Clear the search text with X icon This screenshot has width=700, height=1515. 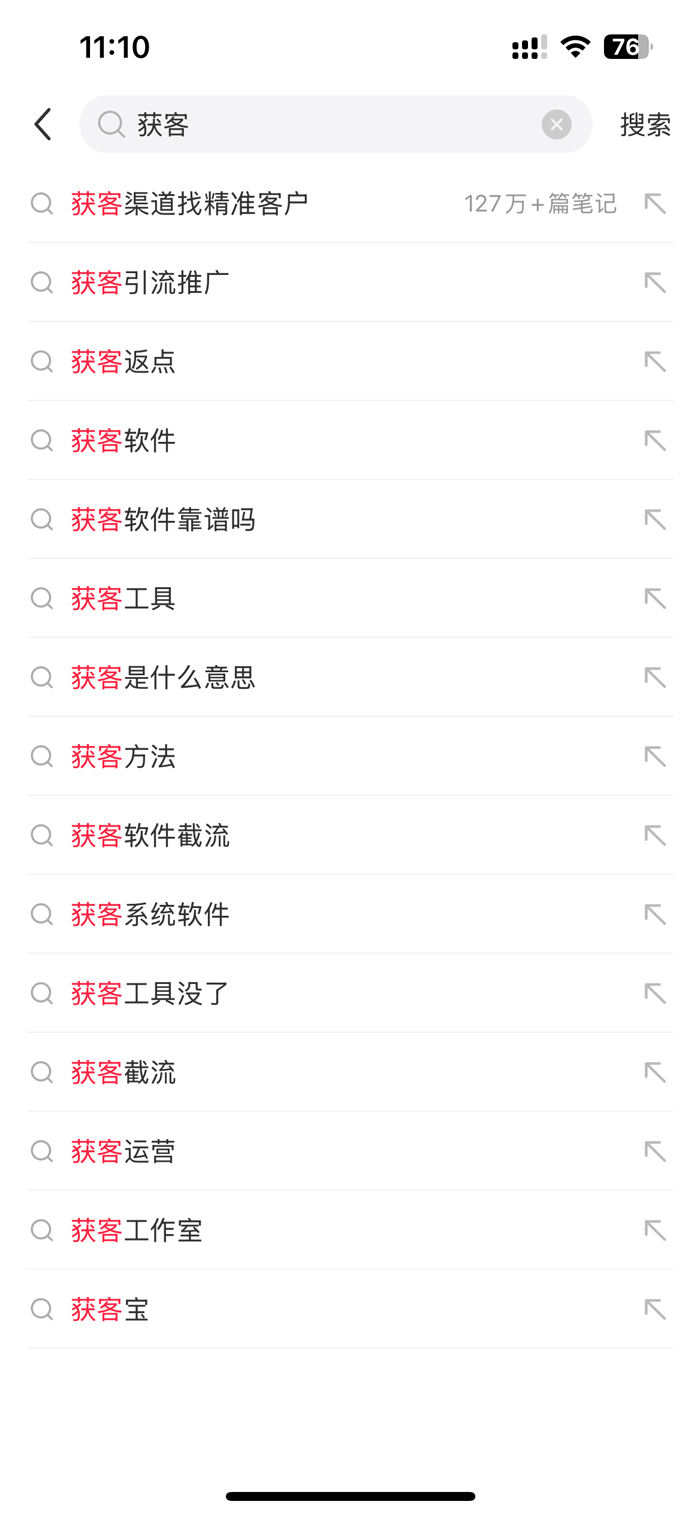click(556, 124)
